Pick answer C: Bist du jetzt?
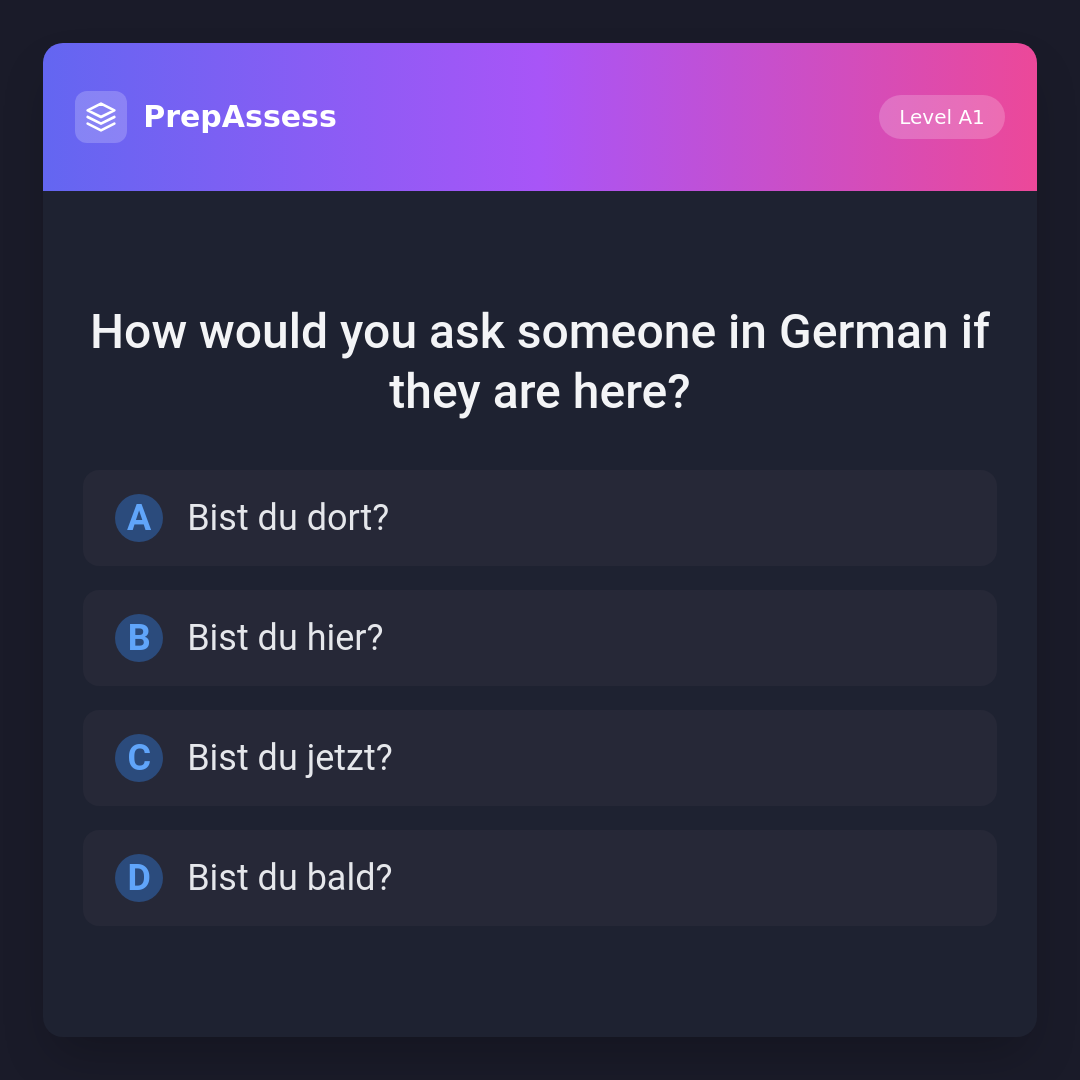The height and width of the screenshot is (1080, 1080). coord(540,758)
